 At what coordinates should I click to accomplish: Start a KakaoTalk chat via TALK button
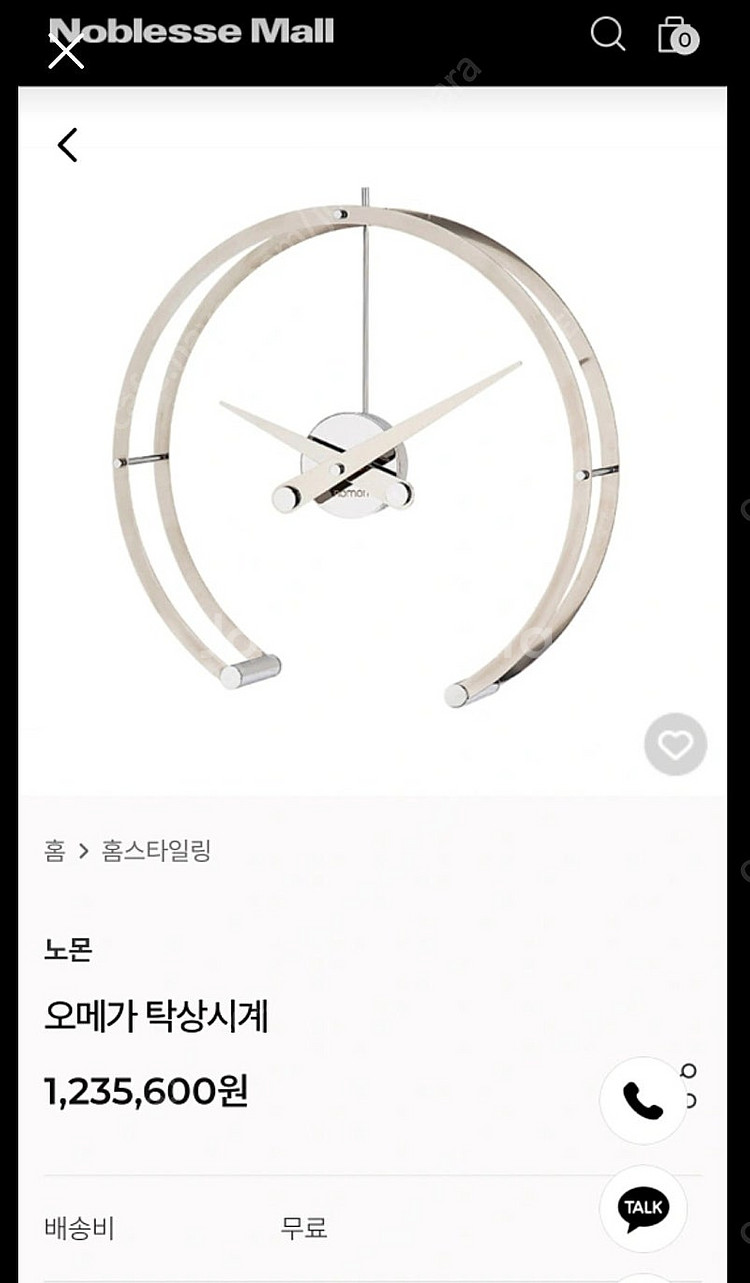(642, 1208)
